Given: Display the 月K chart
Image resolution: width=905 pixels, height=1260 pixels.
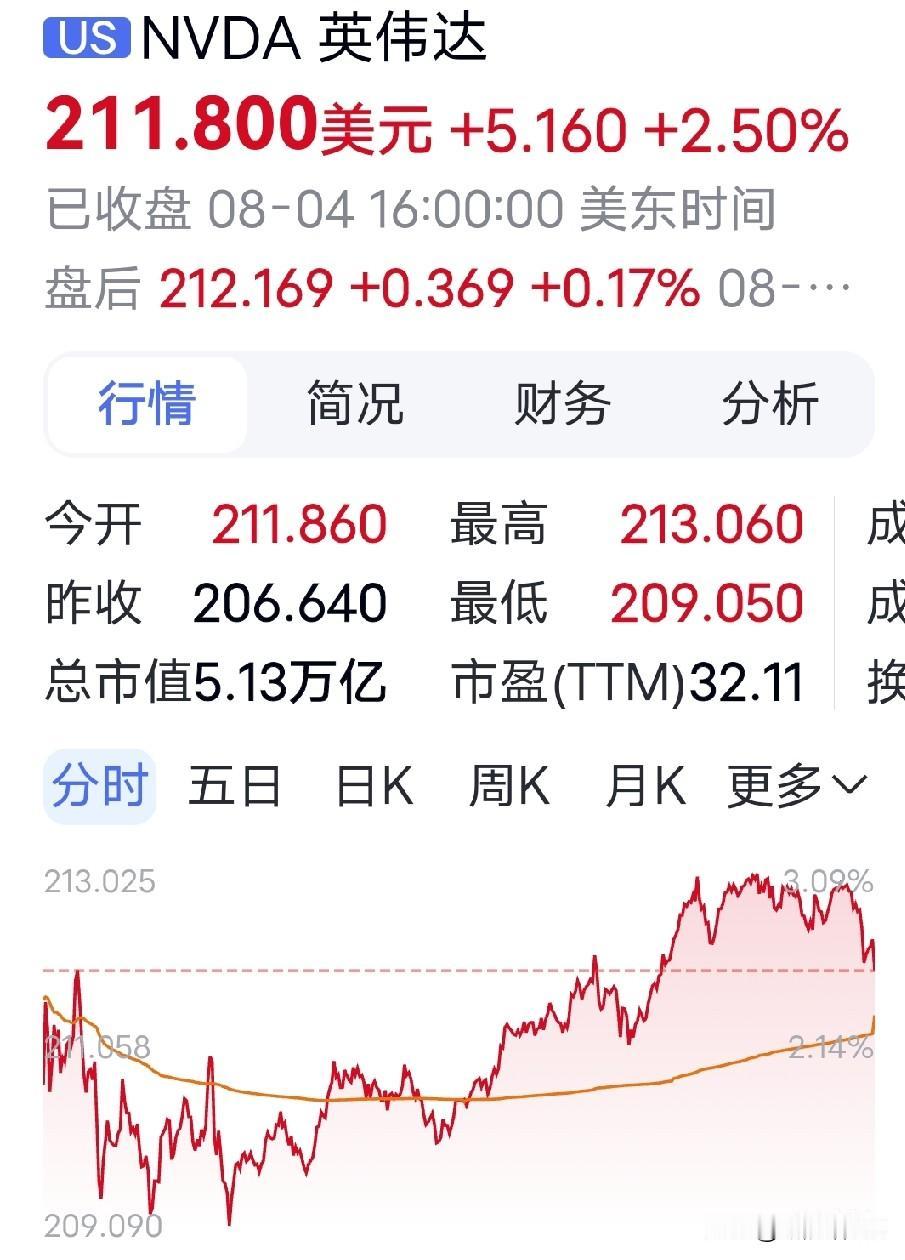Looking at the screenshot, I should click(646, 787).
